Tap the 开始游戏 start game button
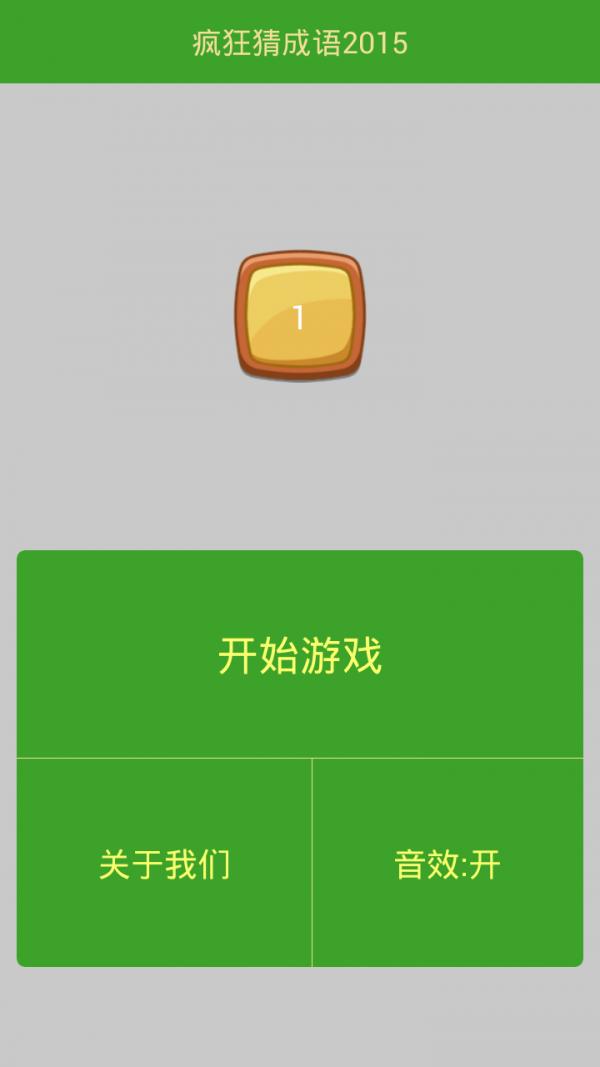The width and height of the screenshot is (600, 1067). coord(300,654)
